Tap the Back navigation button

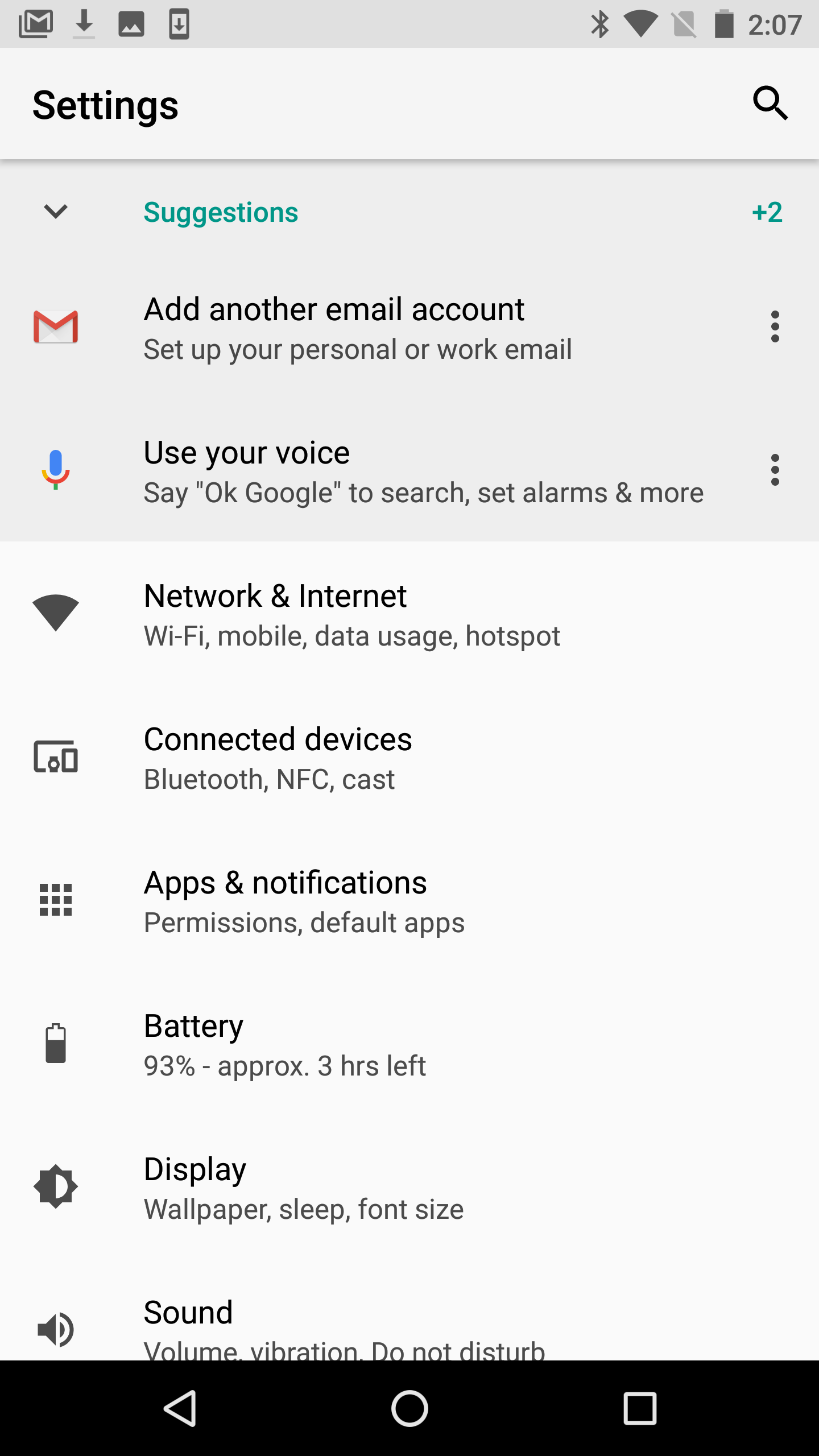tap(181, 1408)
